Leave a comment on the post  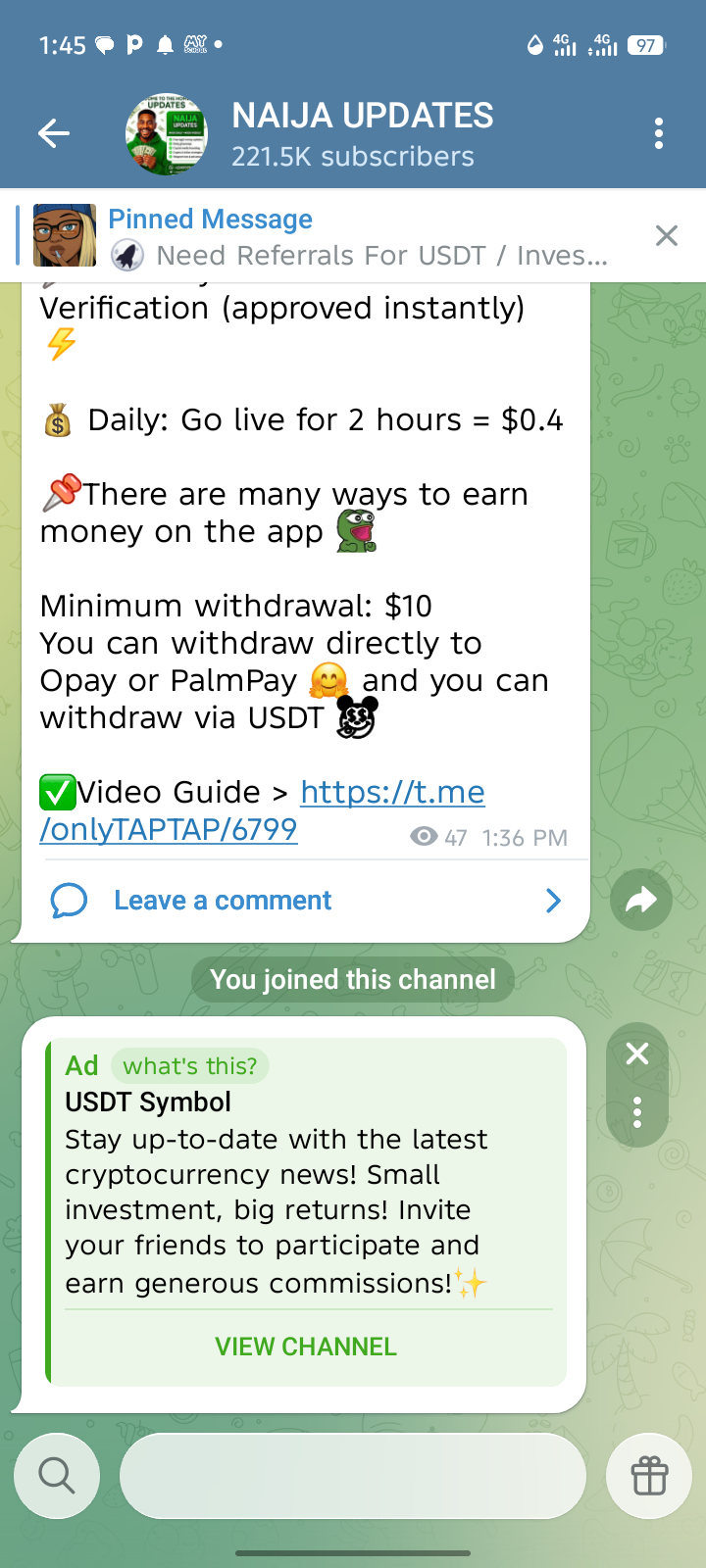pos(223,900)
